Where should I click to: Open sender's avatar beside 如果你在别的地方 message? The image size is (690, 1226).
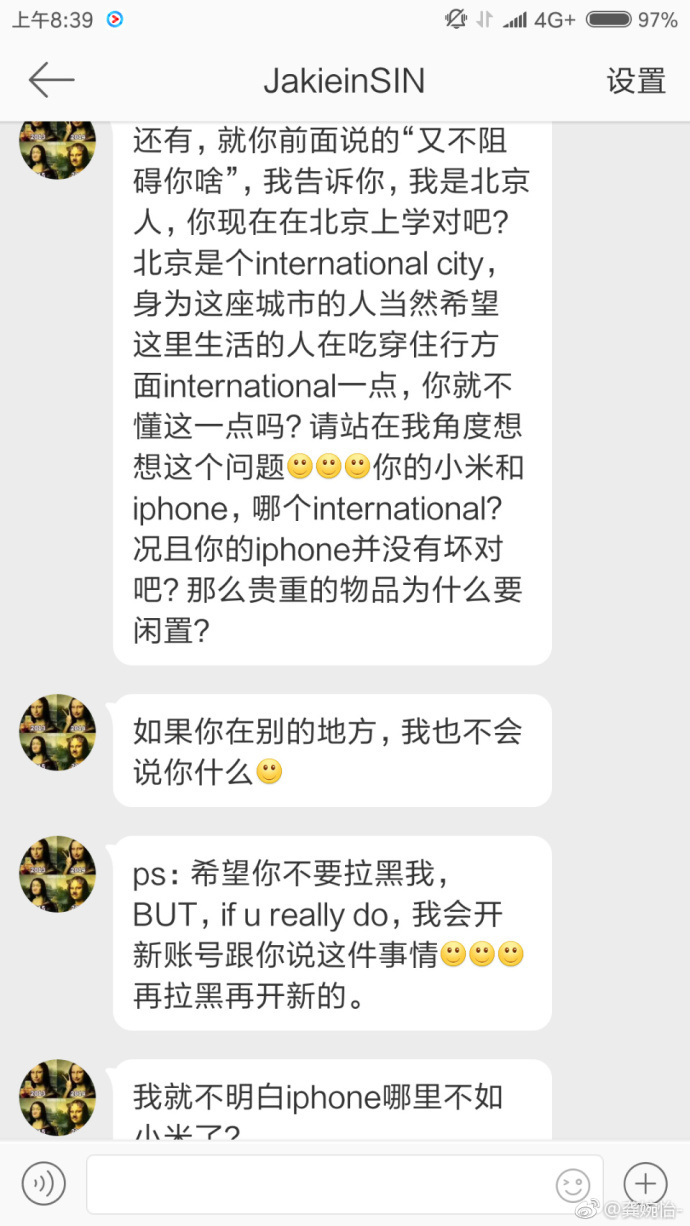click(57, 732)
